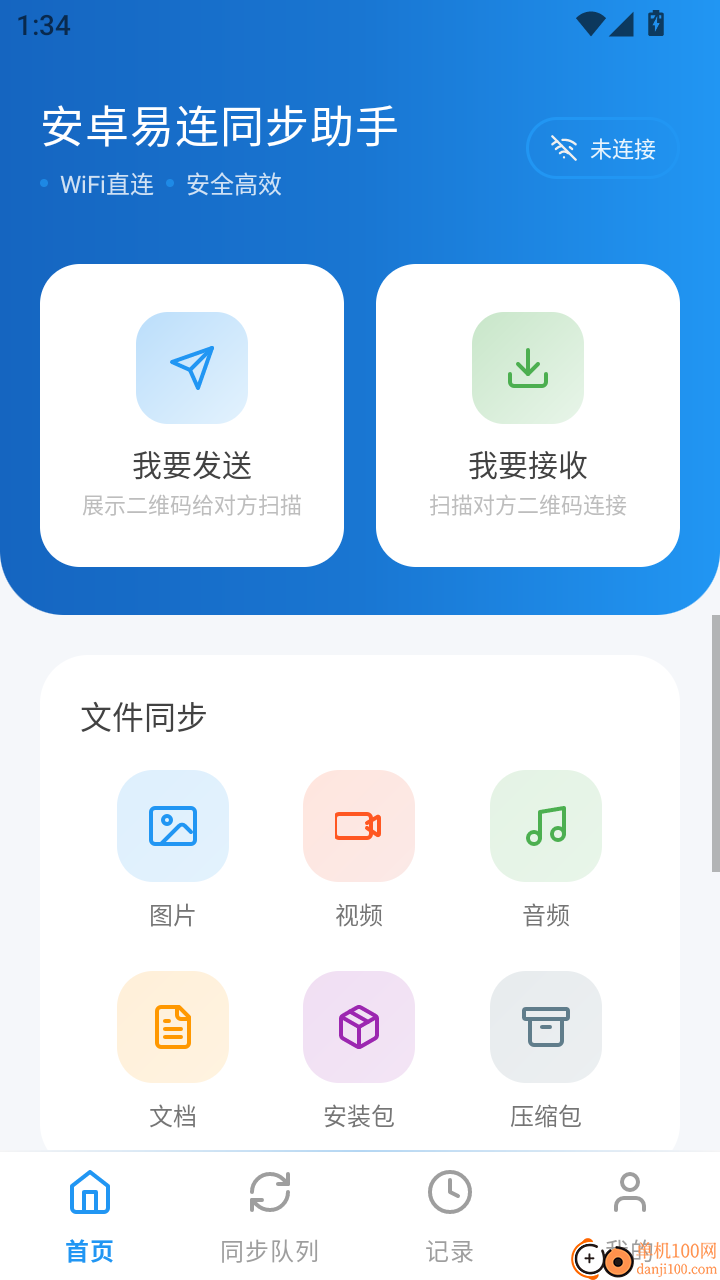Switch to the 同步队列 tab
Screen dimensions: 720x1280
(x=269, y=1214)
